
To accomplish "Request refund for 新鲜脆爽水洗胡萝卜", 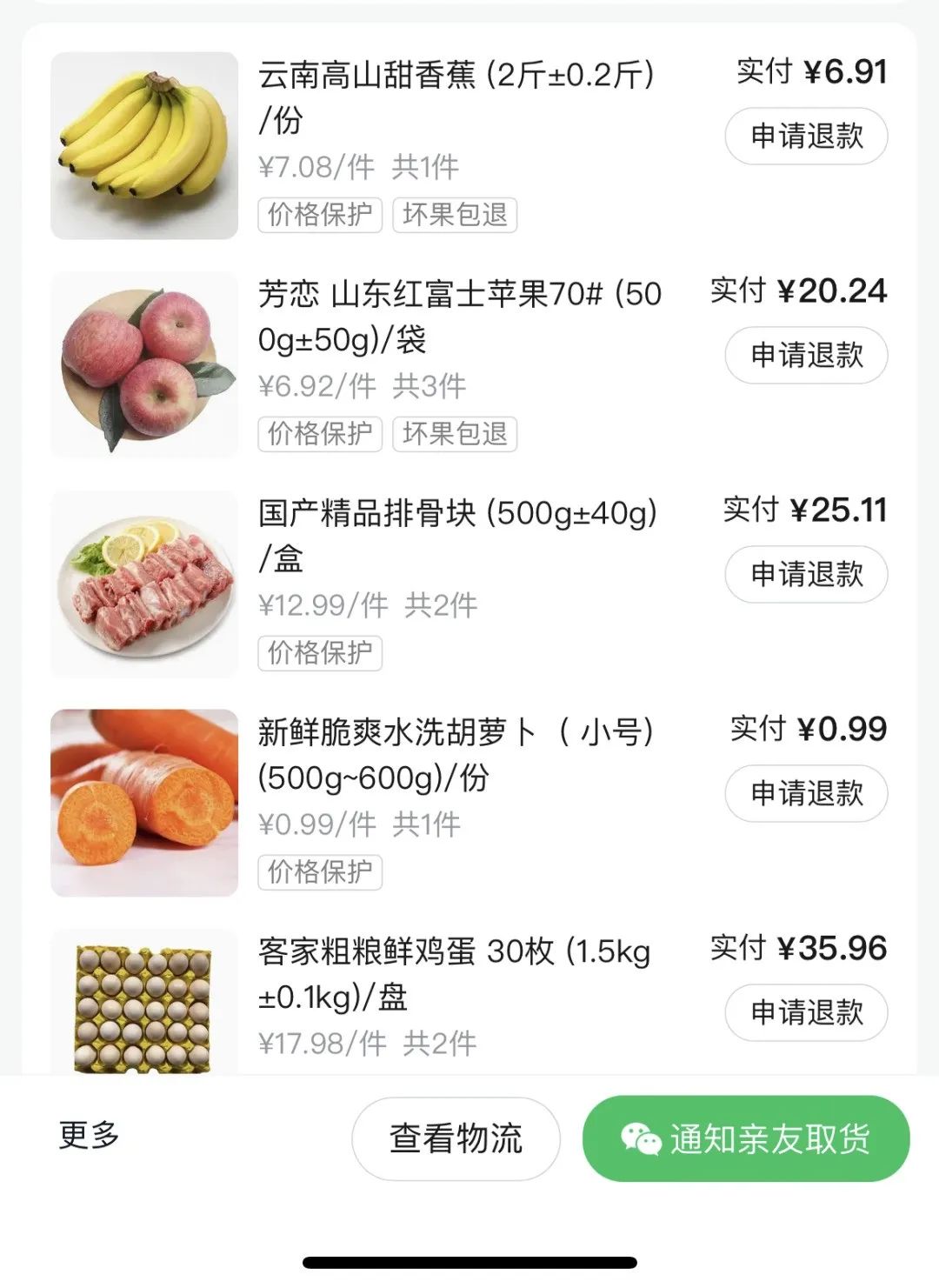I will [x=806, y=794].
